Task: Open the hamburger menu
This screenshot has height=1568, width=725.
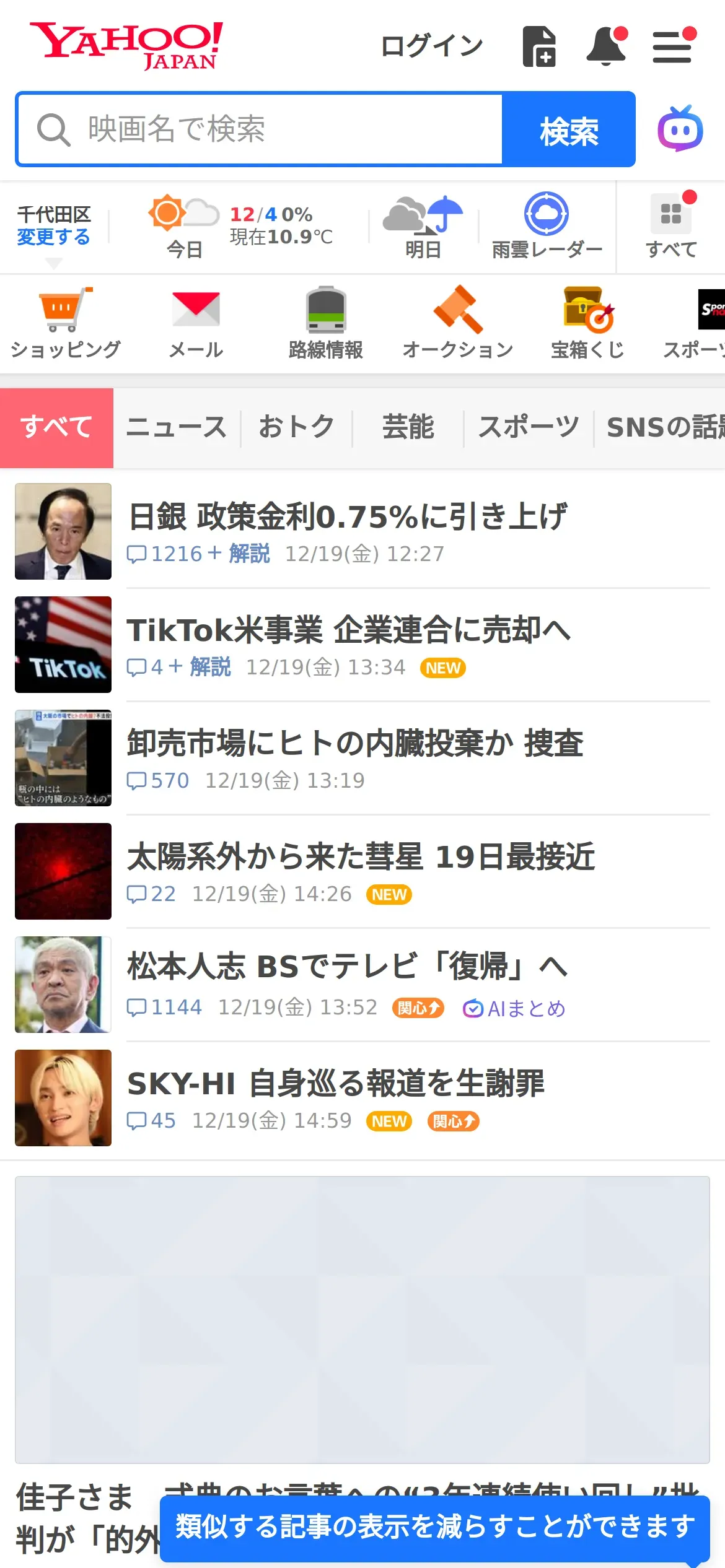Action: point(672,46)
